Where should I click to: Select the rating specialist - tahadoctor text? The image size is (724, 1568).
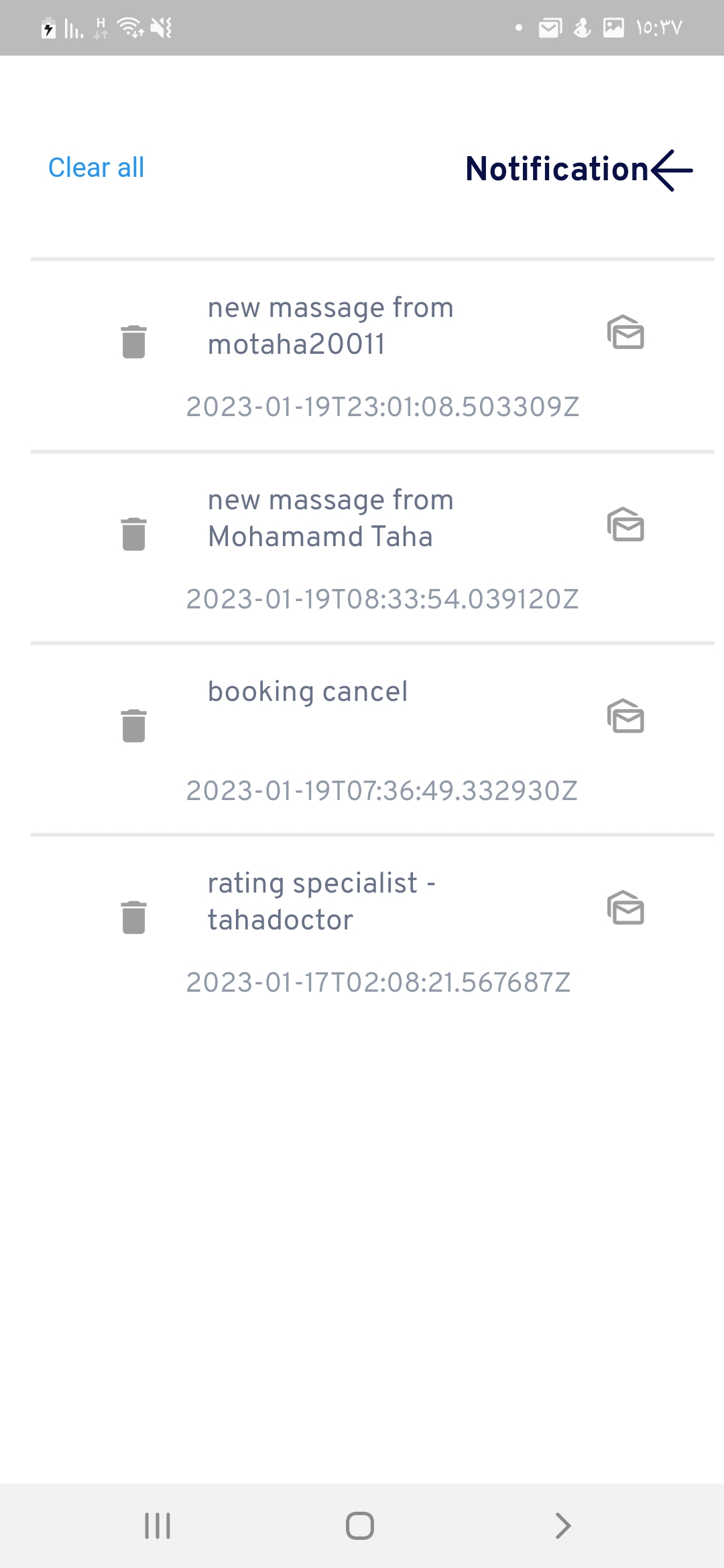(322, 901)
